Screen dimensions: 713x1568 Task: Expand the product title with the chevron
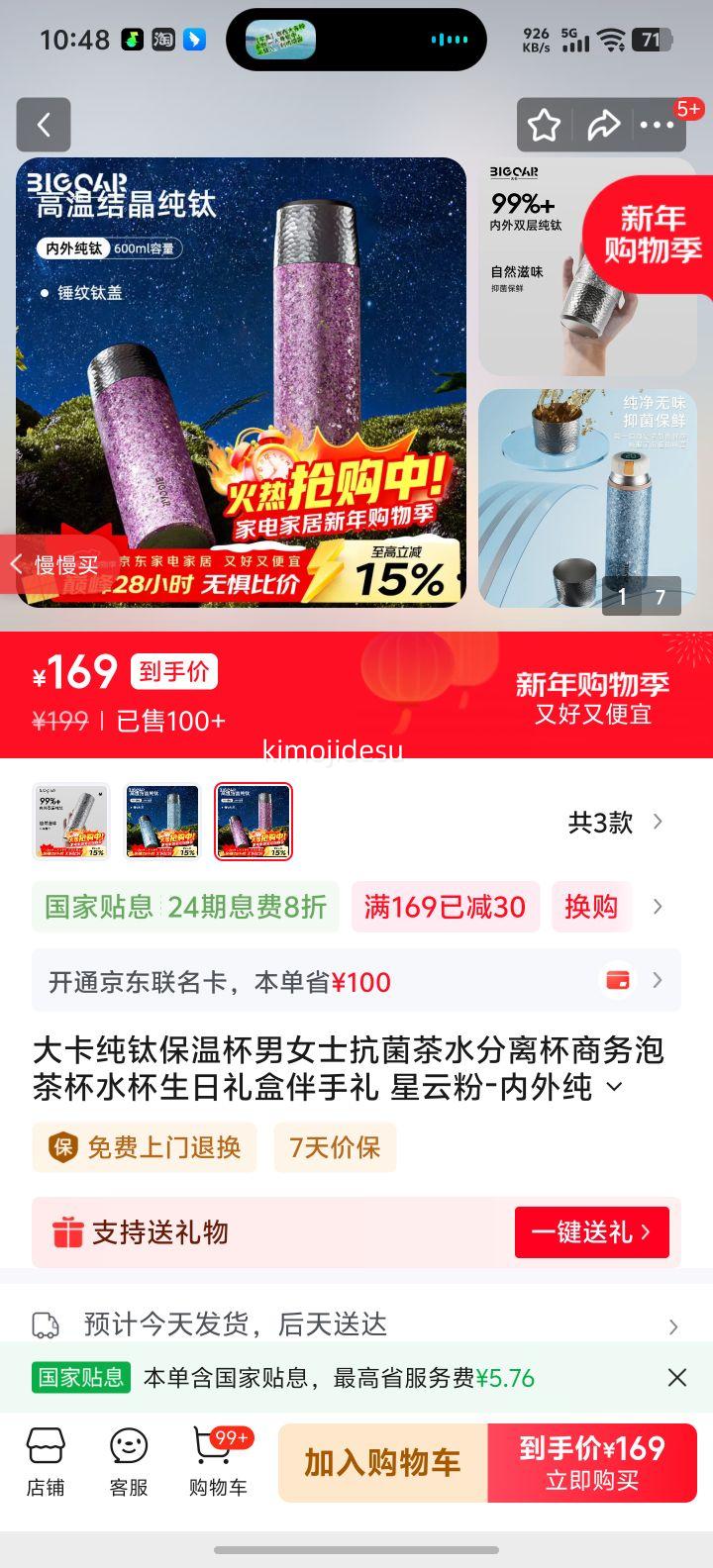click(612, 1086)
